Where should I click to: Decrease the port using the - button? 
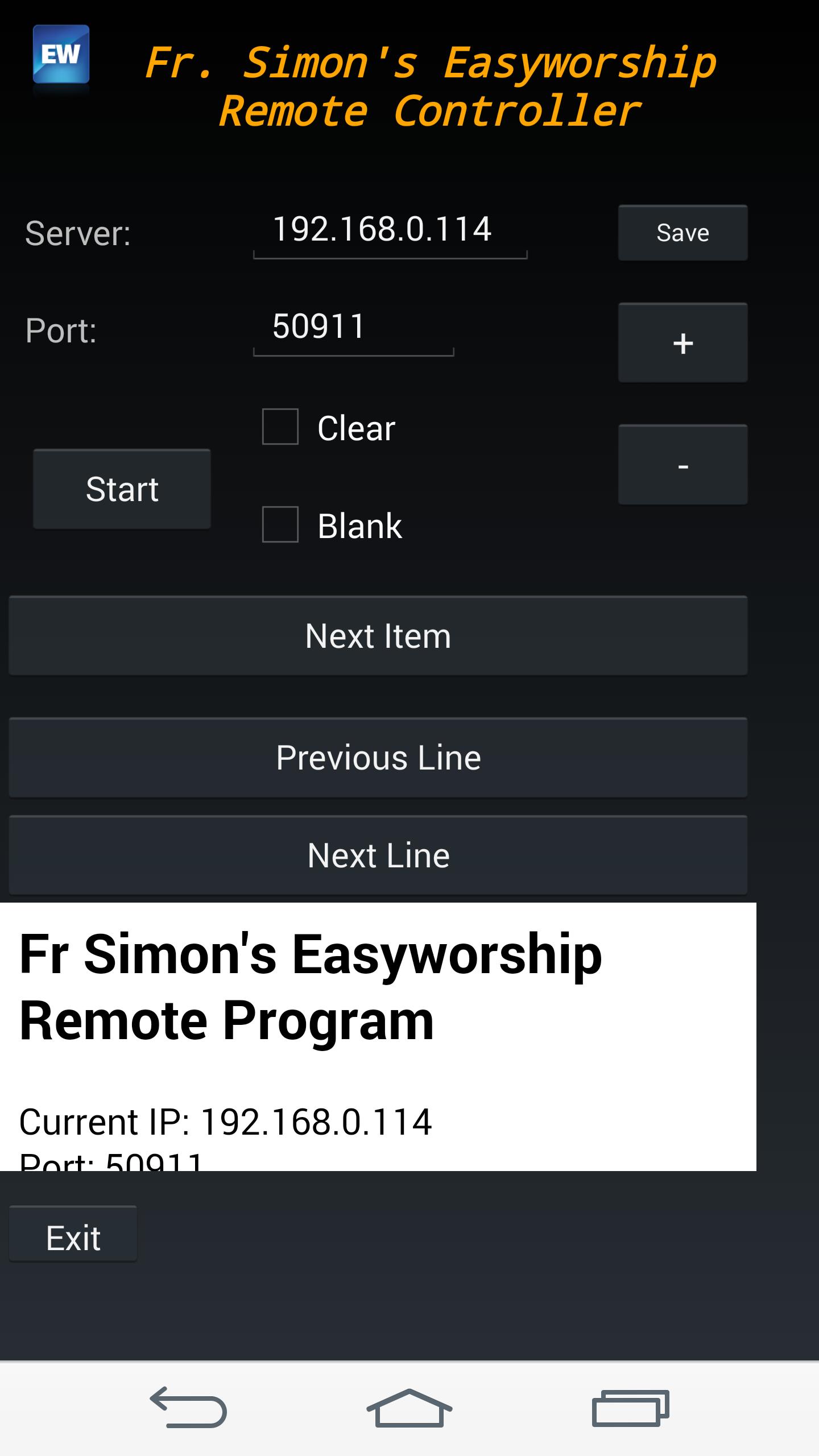click(x=682, y=465)
